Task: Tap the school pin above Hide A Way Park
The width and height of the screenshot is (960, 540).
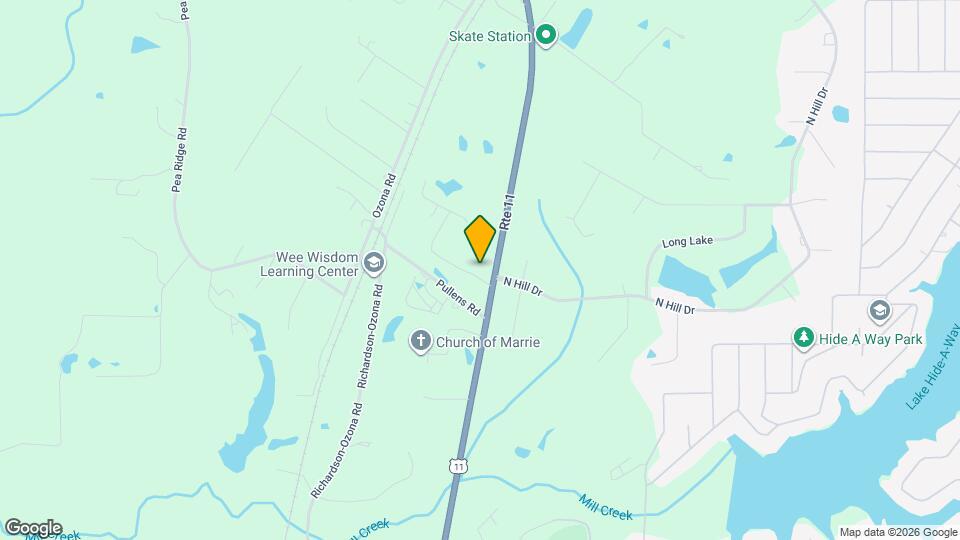Action: coord(880,310)
